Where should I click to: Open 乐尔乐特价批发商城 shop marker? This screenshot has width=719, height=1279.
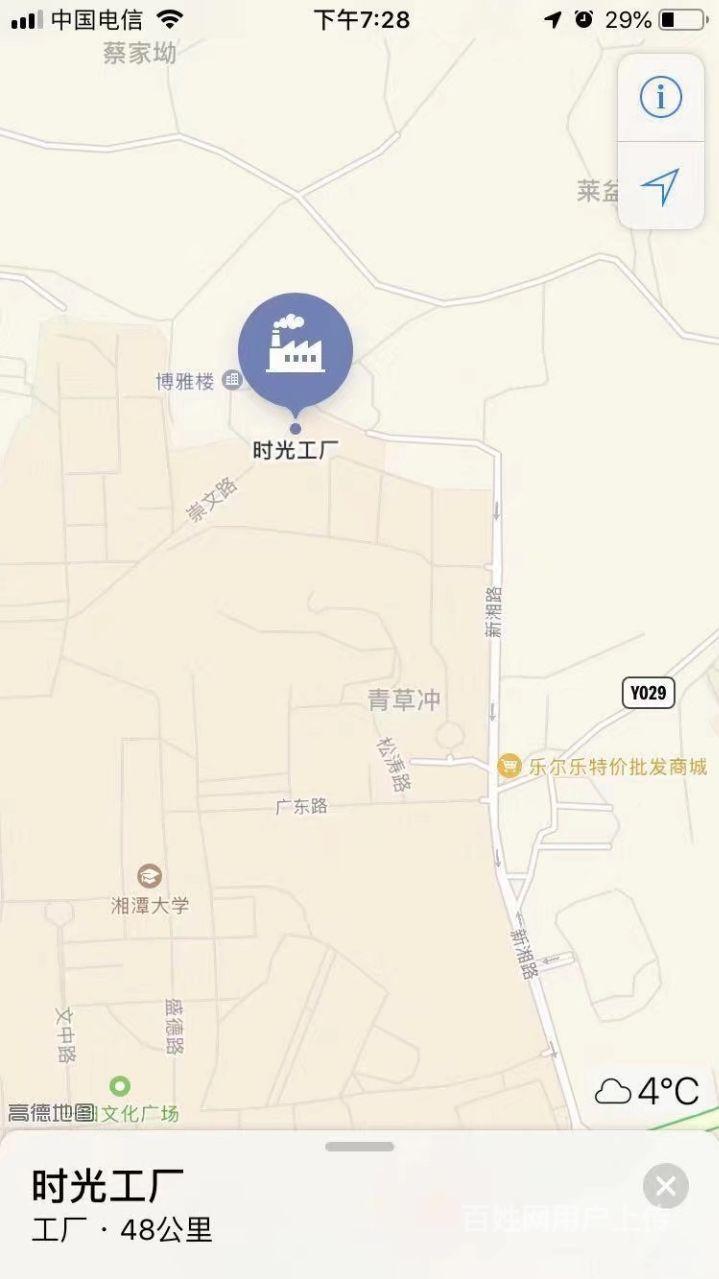pyautogui.click(x=510, y=766)
